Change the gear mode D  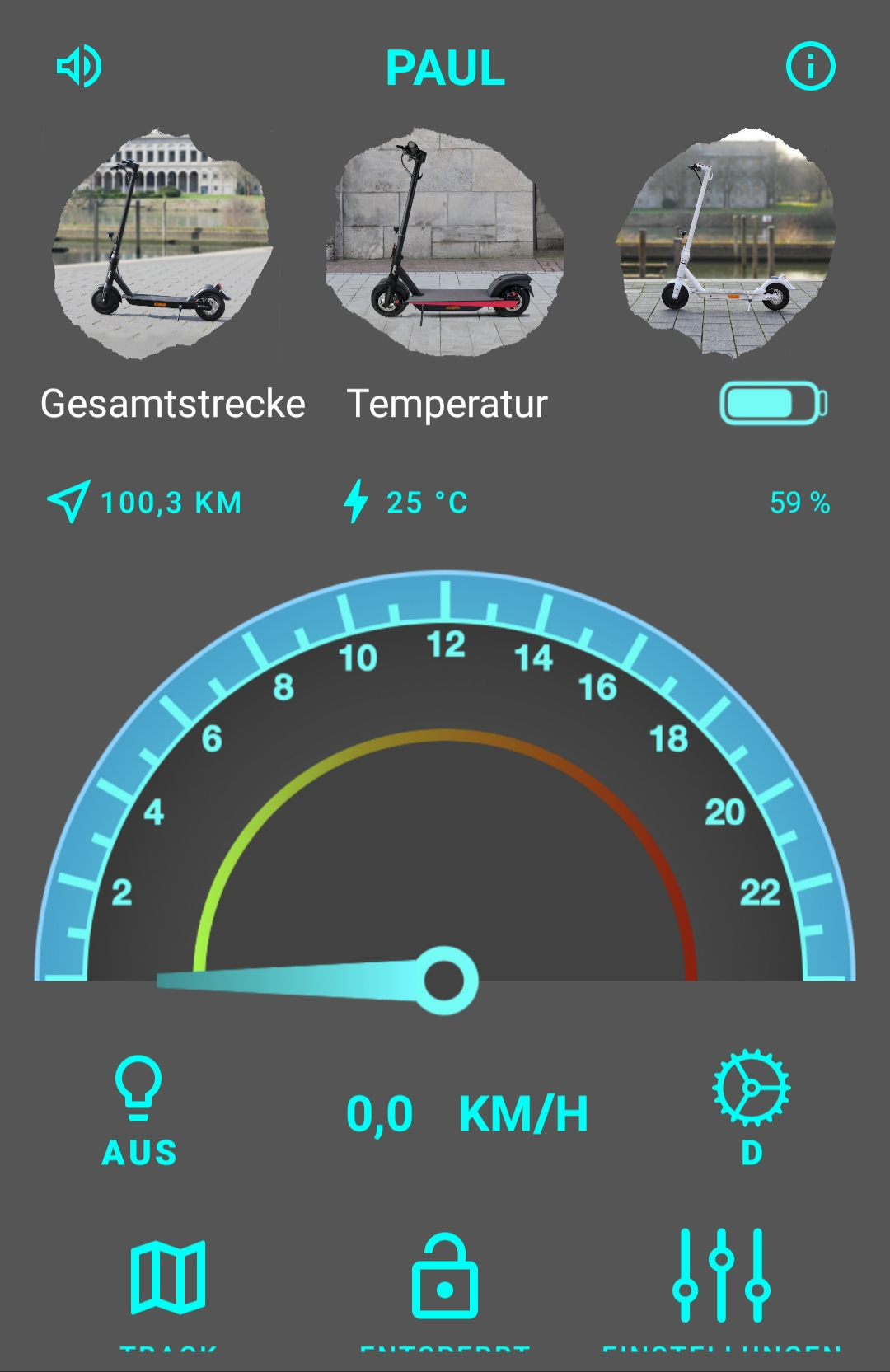click(751, 1107)
